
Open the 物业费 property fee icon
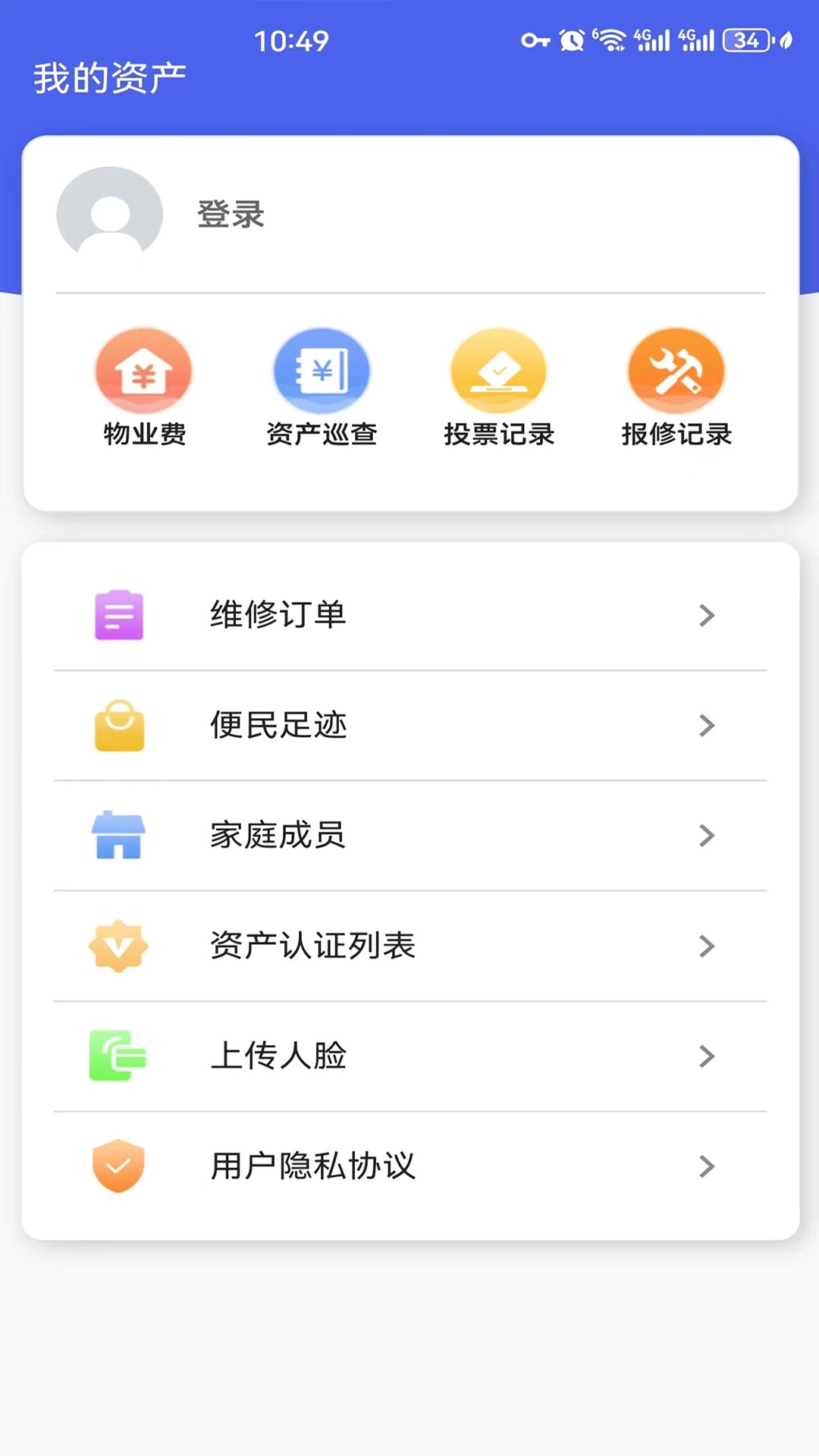(144, 370)
